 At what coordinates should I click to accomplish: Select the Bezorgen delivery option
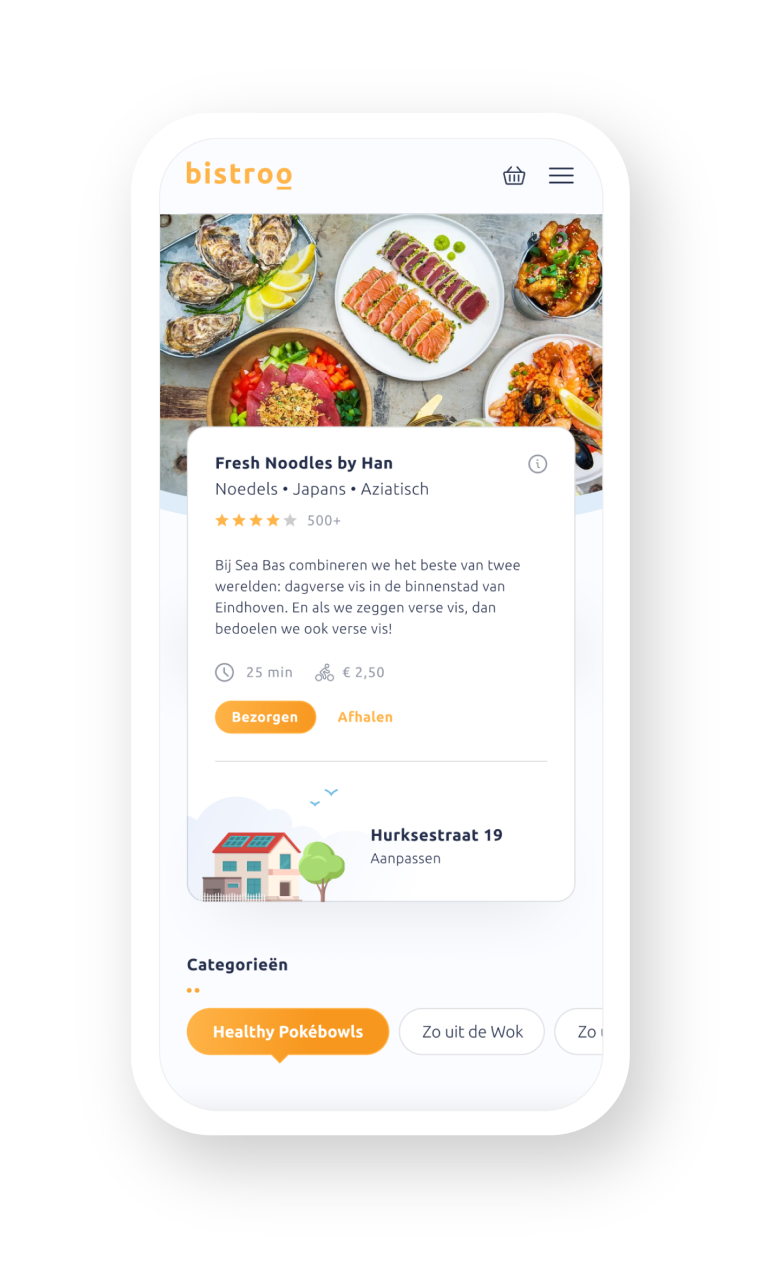265,717
